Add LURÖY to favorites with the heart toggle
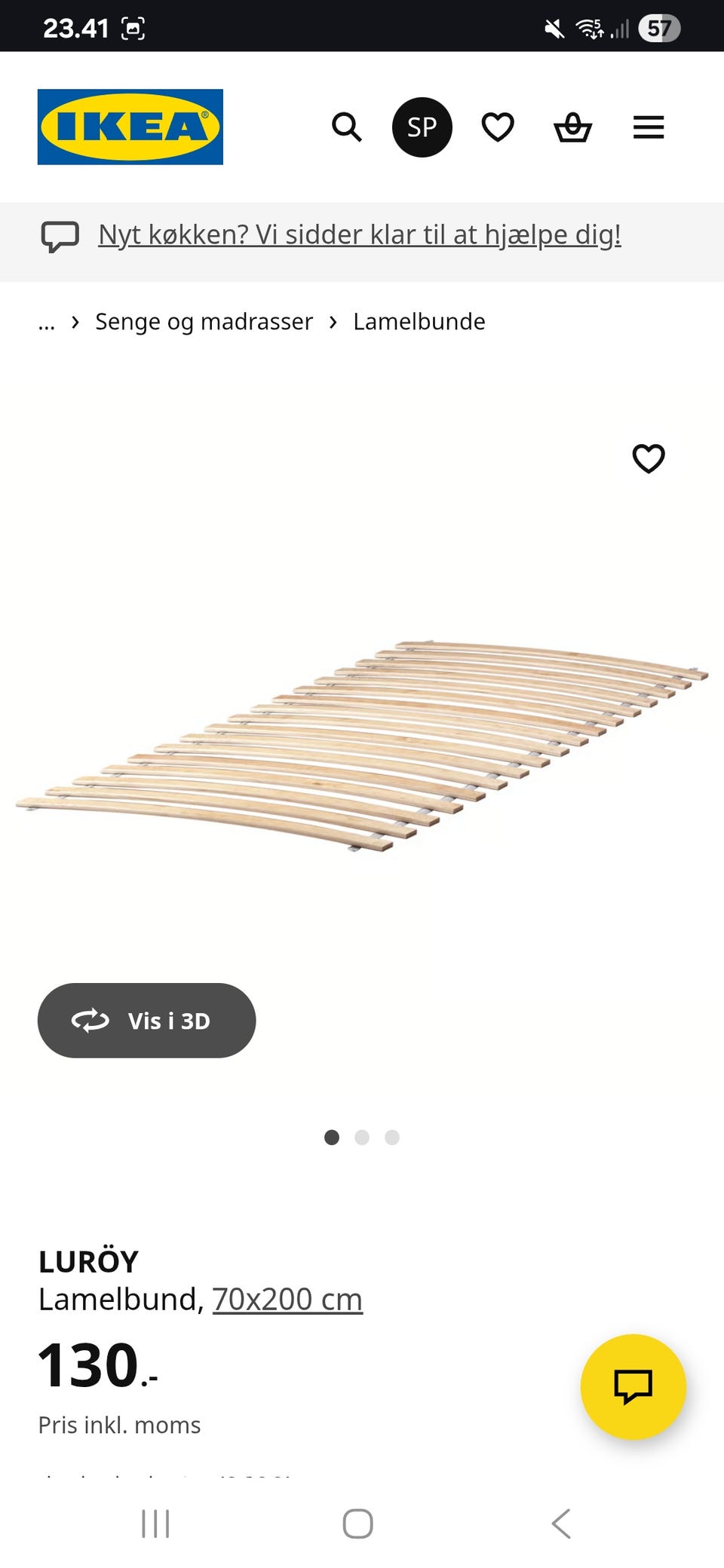The height and width of the screenshot is (1568, 724). [649, 458]
